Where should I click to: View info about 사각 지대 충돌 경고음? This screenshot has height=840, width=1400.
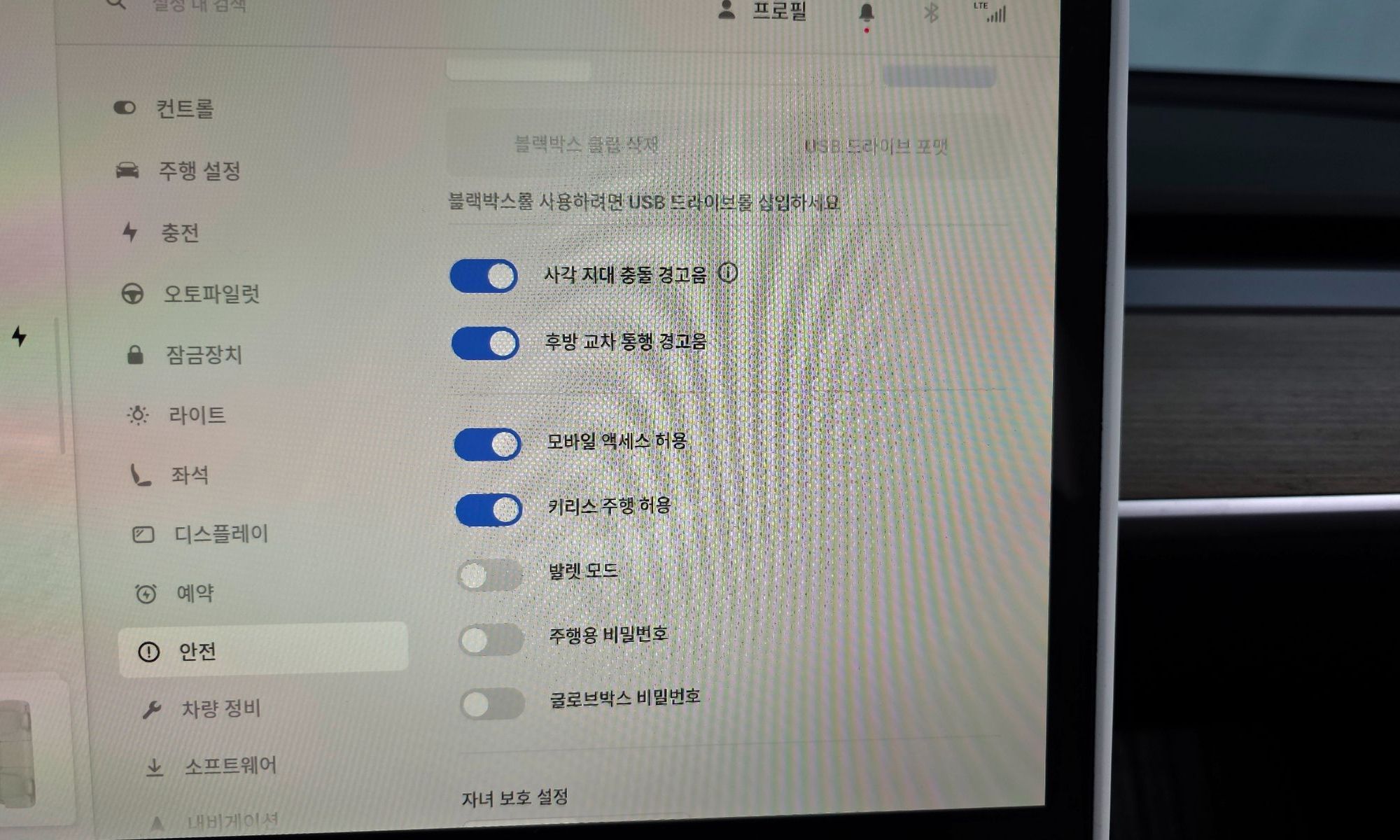click(x=728, y=272)
